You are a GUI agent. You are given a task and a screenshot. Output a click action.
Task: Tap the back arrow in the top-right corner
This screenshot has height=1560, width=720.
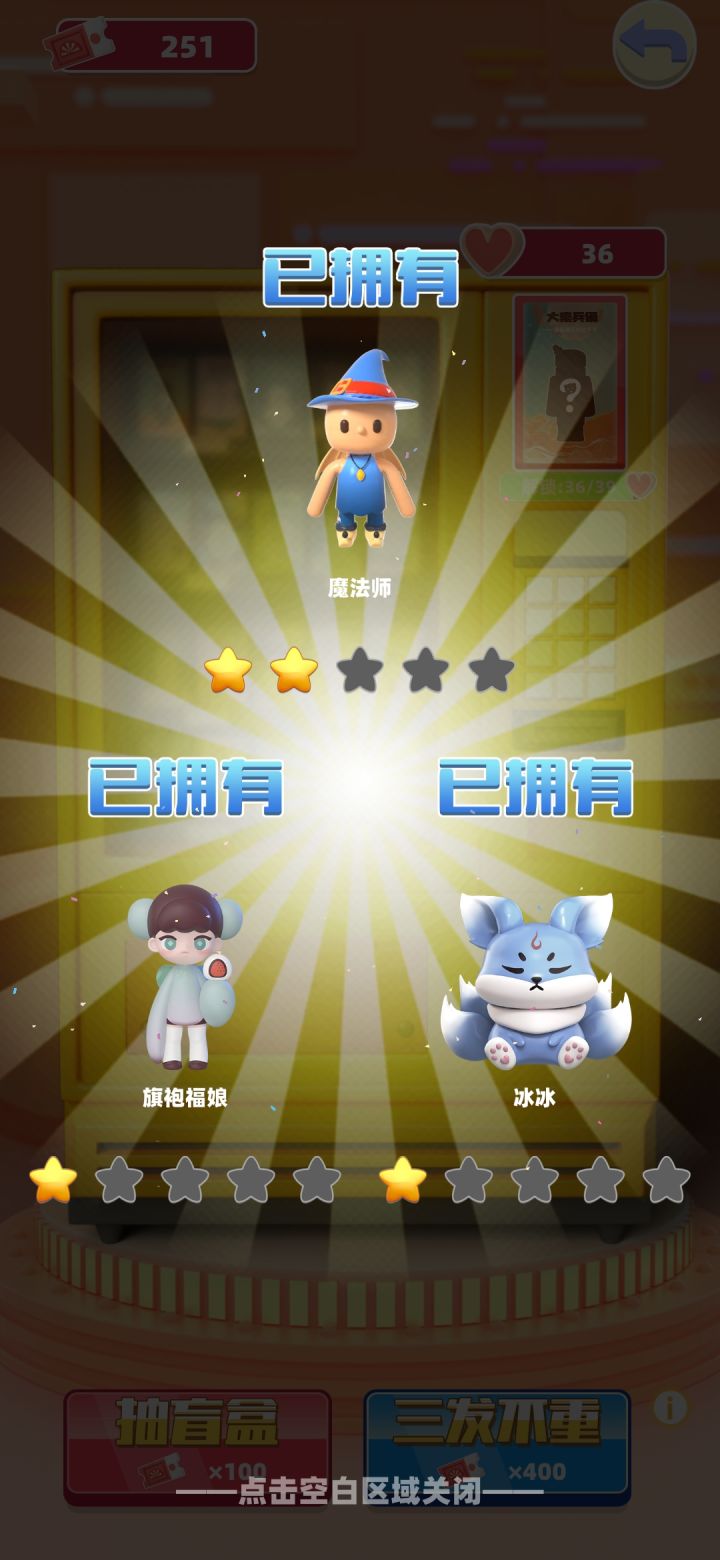pos(655,45)
